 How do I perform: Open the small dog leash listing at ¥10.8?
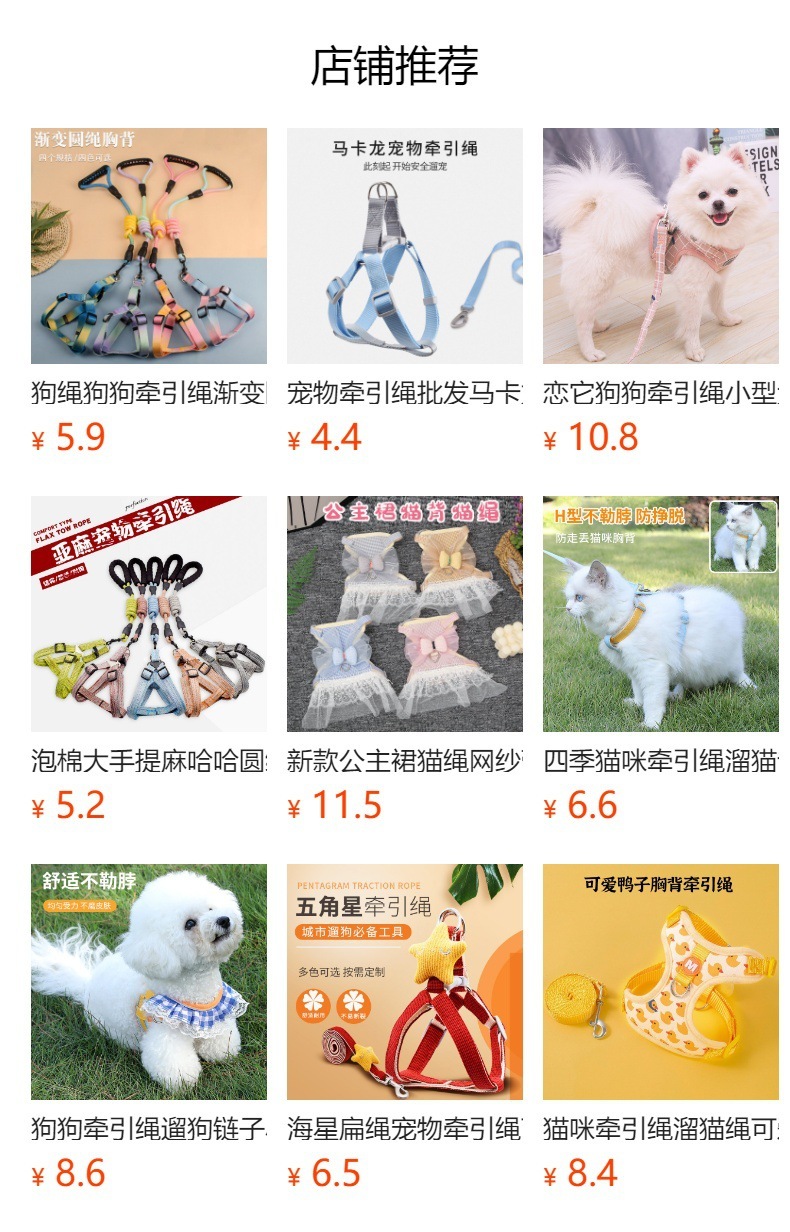(x=661, y=246)
